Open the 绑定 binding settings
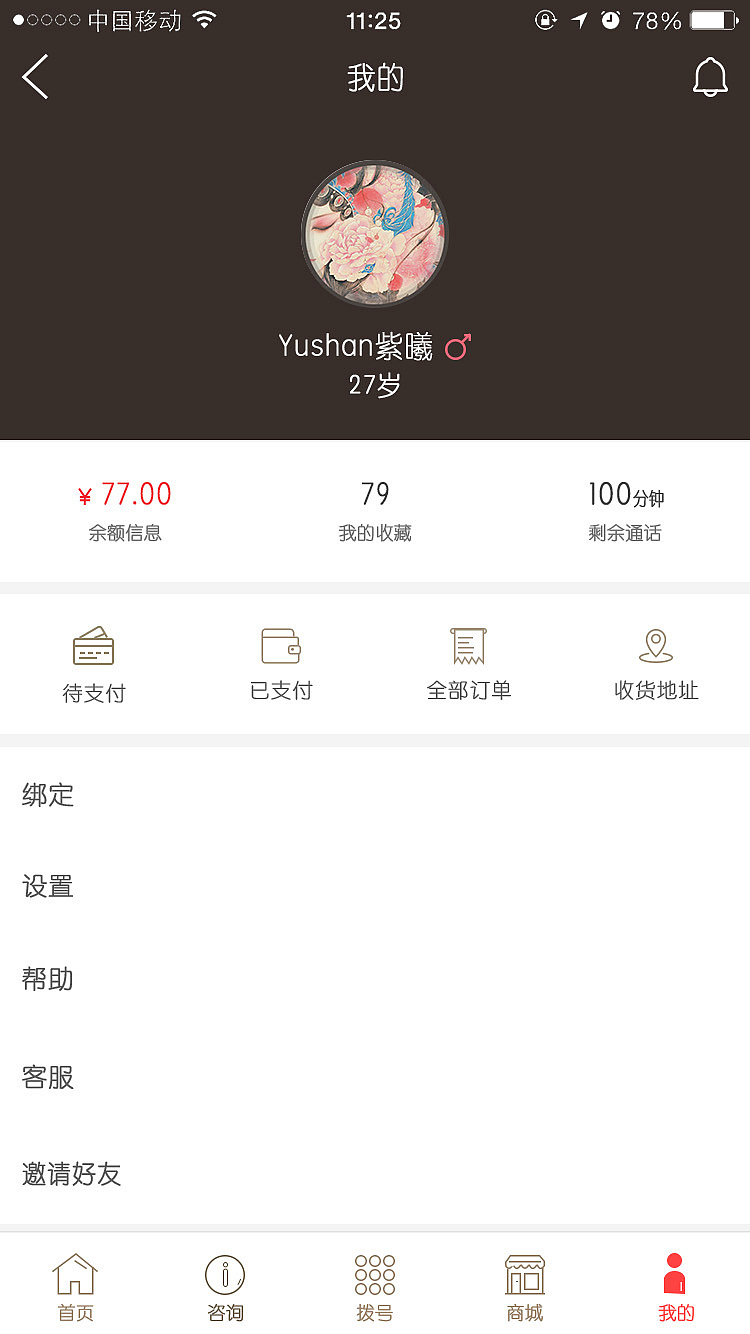 coord(47,795)
